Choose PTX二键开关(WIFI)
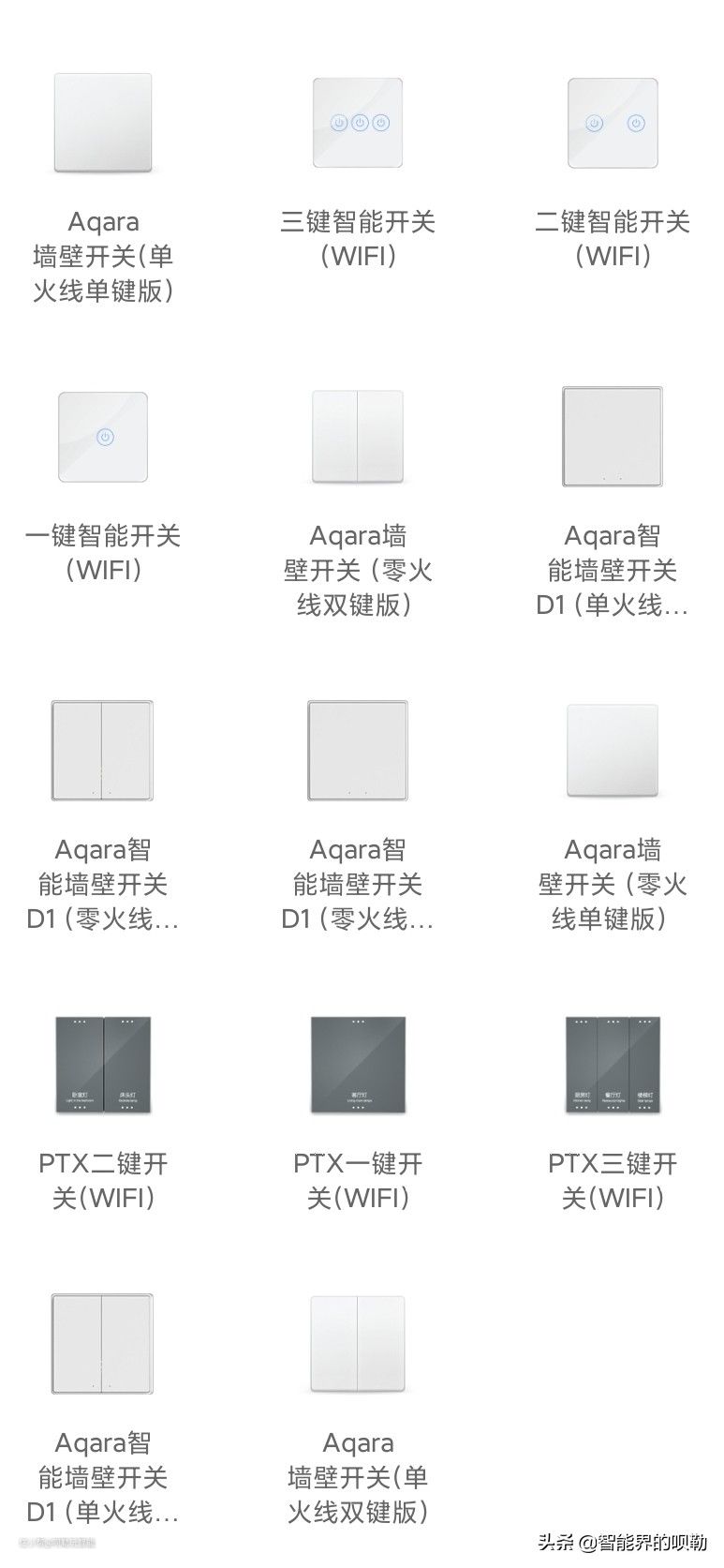Viewport: 724px width, 1568px height. (103, 1065)
